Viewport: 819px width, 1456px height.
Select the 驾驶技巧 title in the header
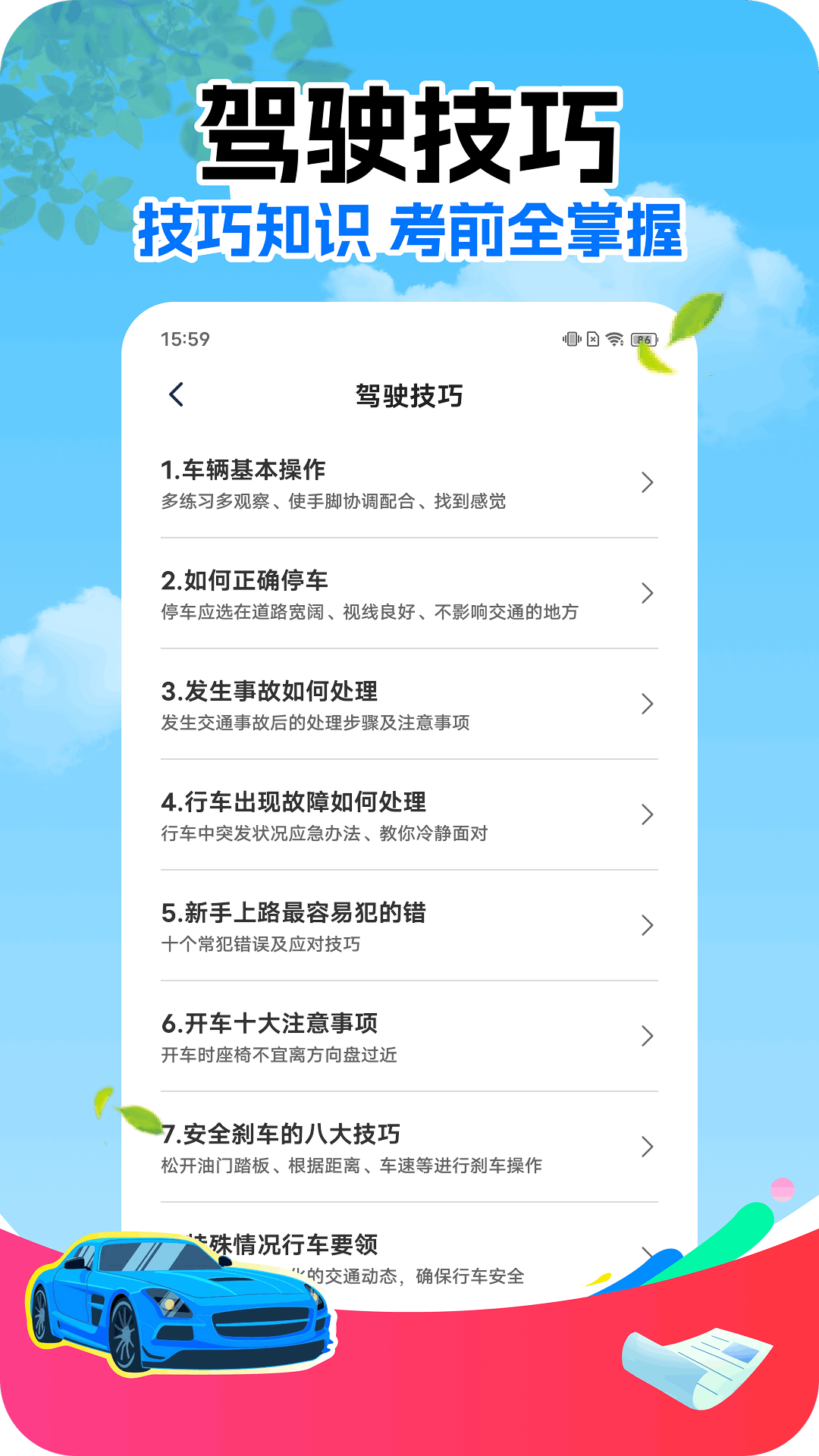[409, 396]
